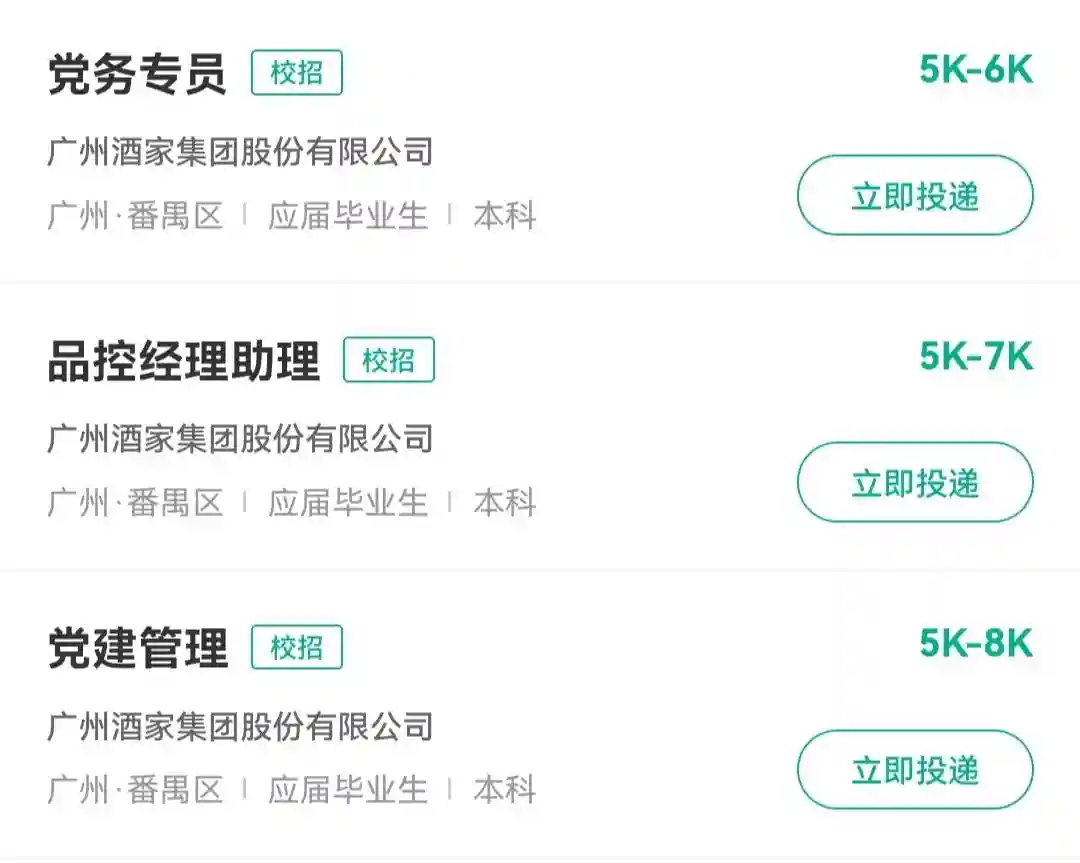View details of the 品控经理助理 listing
The image size is (1080, 863).
(x=184, y=361)
